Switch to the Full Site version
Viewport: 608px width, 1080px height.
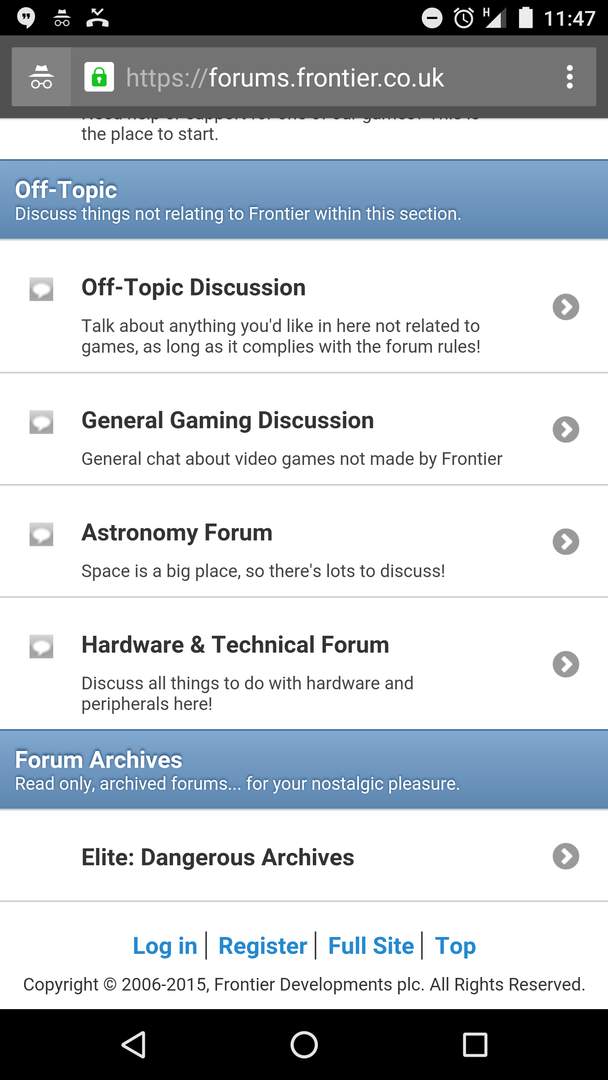coord(371,946)
